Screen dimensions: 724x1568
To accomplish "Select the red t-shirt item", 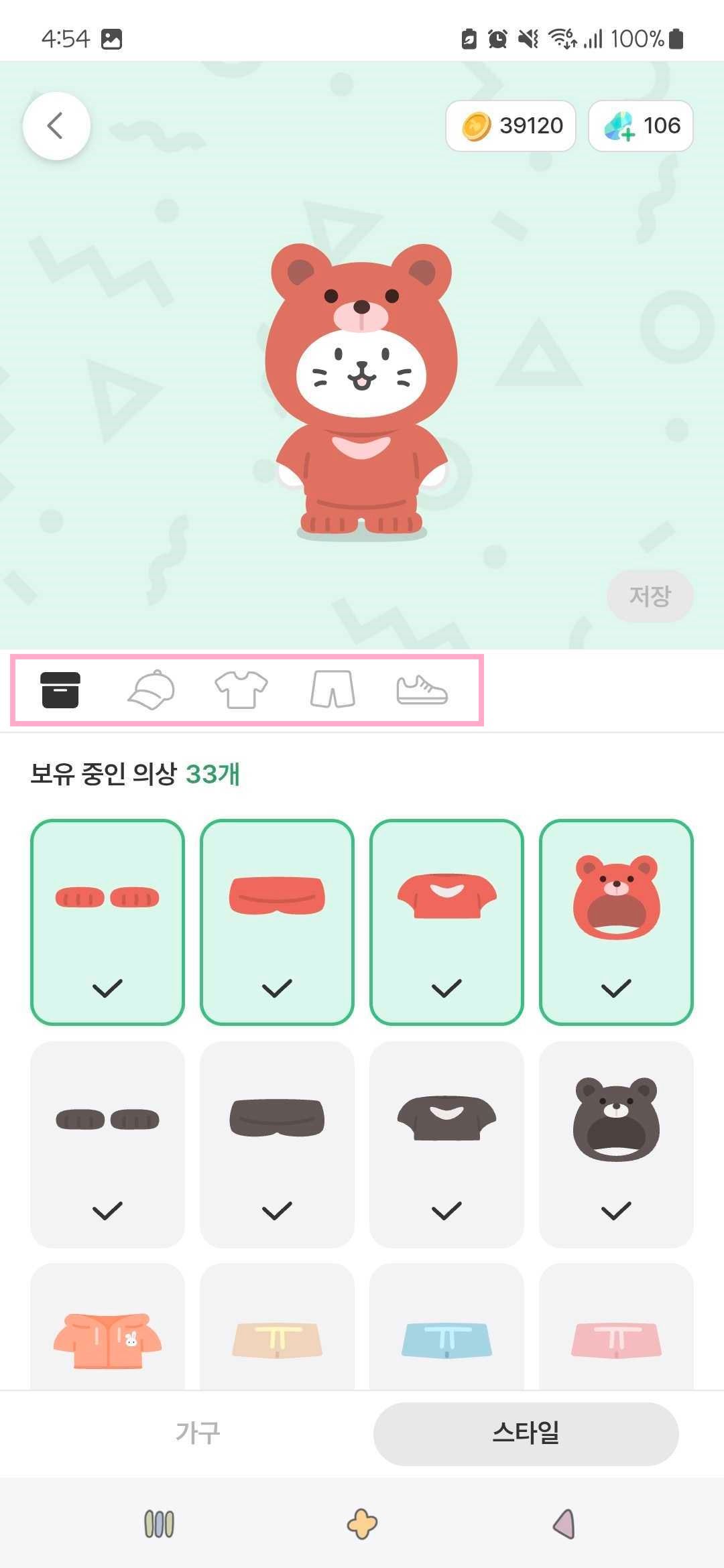I will tap(446, 921).
